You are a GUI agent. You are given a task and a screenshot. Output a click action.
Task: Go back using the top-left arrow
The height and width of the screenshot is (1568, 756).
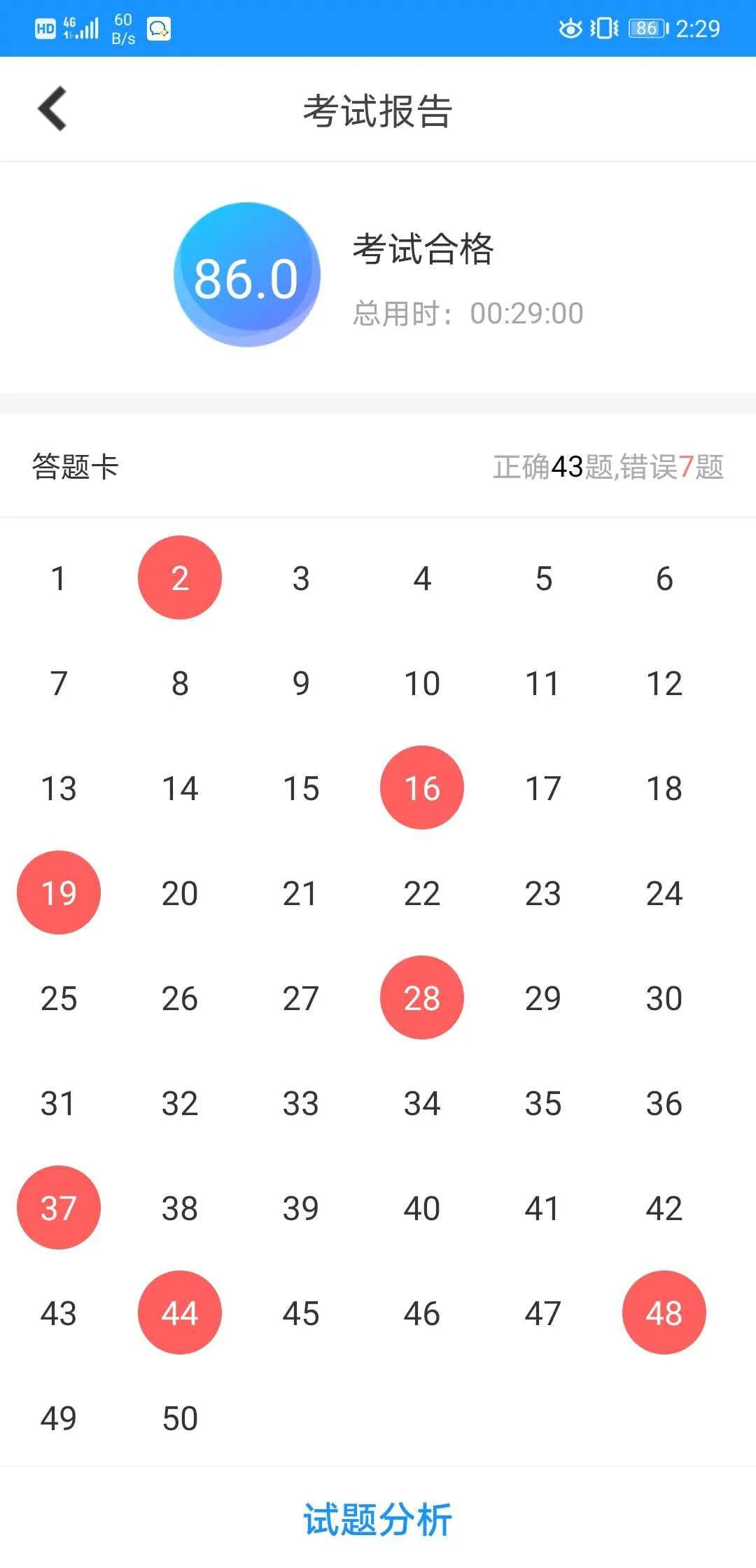tap(52, 108)
